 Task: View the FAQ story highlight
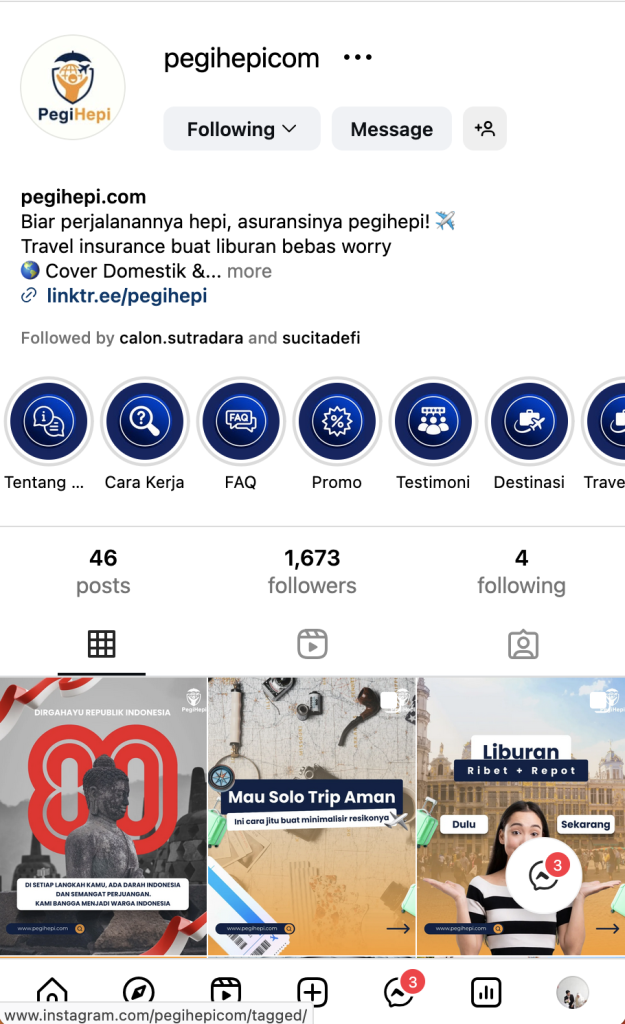(x=241, y=422)
